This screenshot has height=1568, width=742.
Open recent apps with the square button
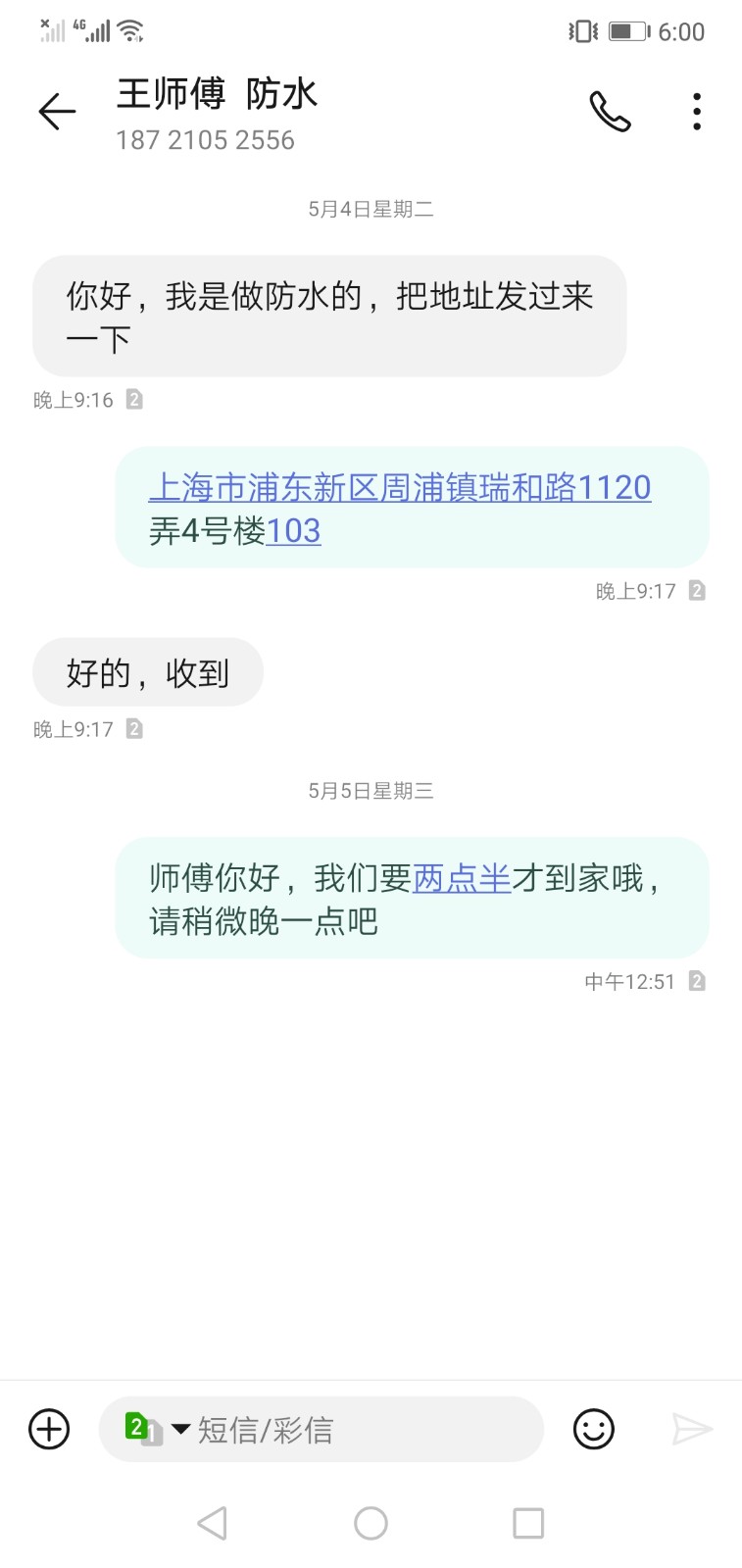click(x=528, y=1523)
